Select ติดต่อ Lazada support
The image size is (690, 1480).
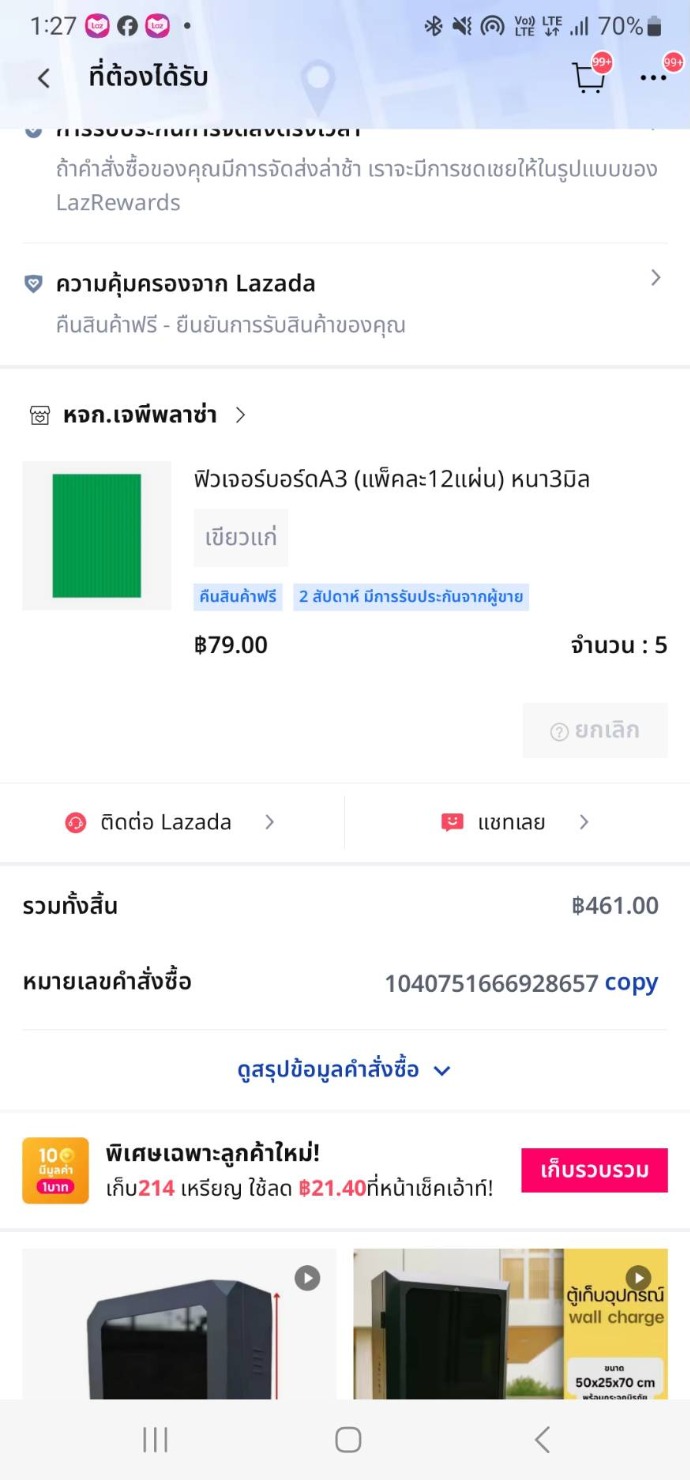coord(170,822)
